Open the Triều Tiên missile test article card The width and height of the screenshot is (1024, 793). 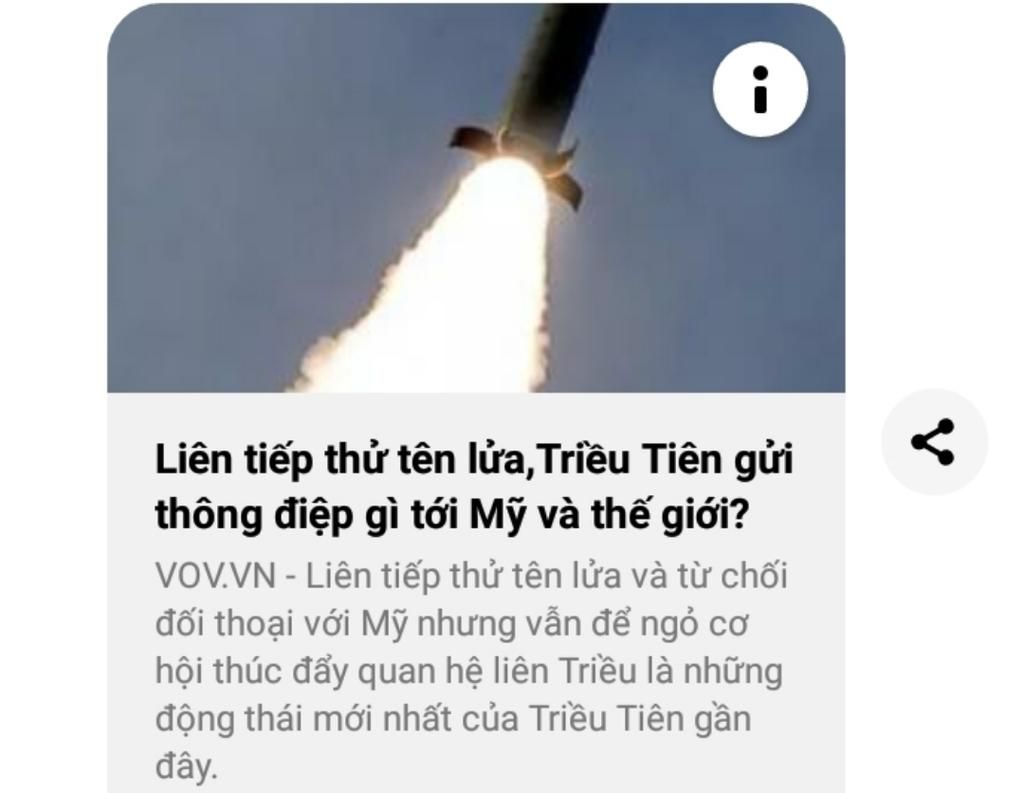(x=474, y=487)
